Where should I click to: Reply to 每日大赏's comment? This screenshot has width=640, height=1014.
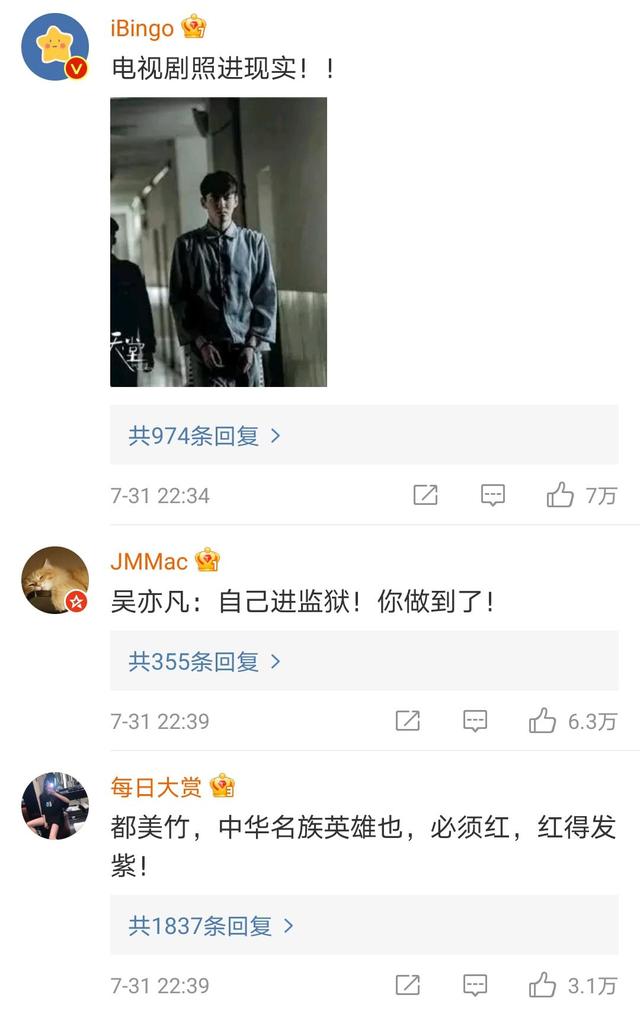[475, 986]
